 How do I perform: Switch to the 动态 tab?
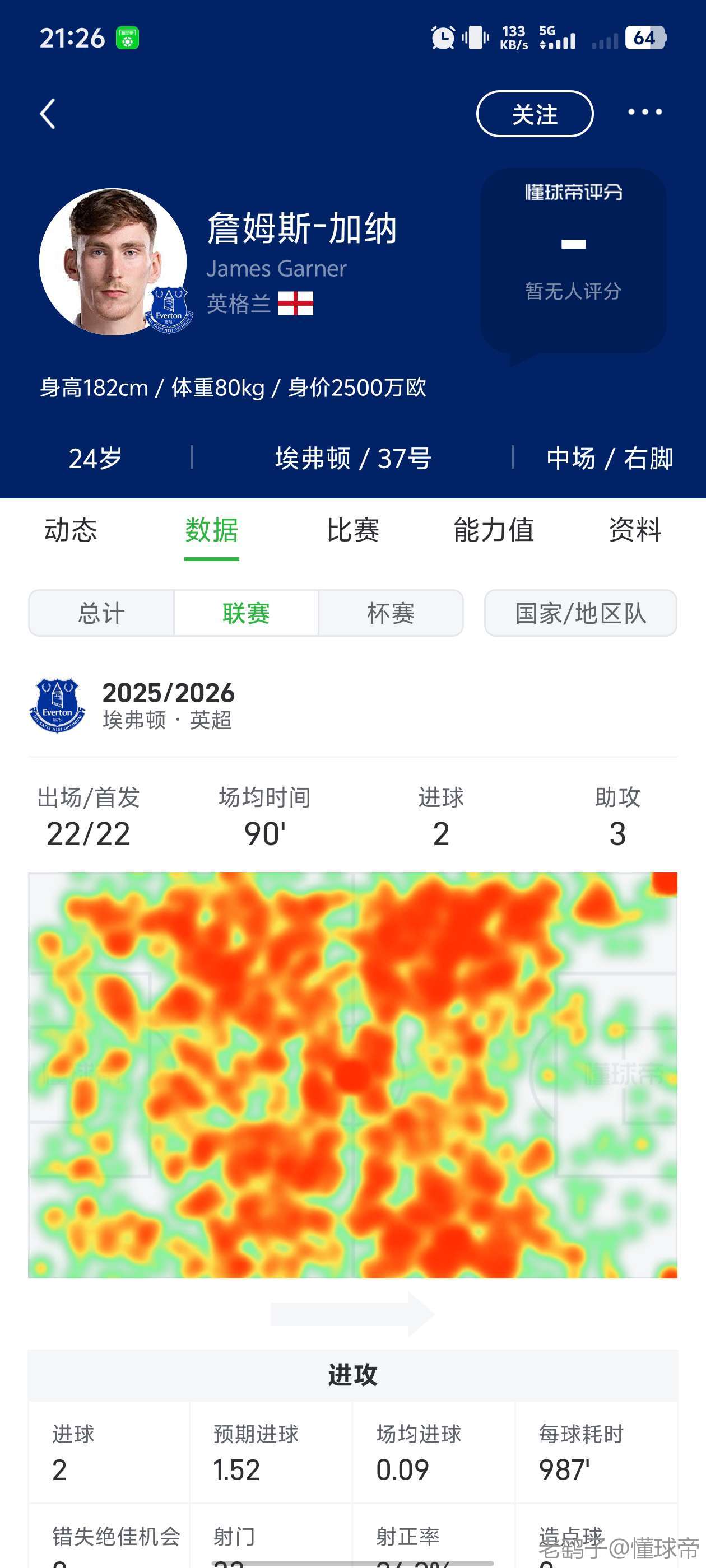(x=71, y=530)
